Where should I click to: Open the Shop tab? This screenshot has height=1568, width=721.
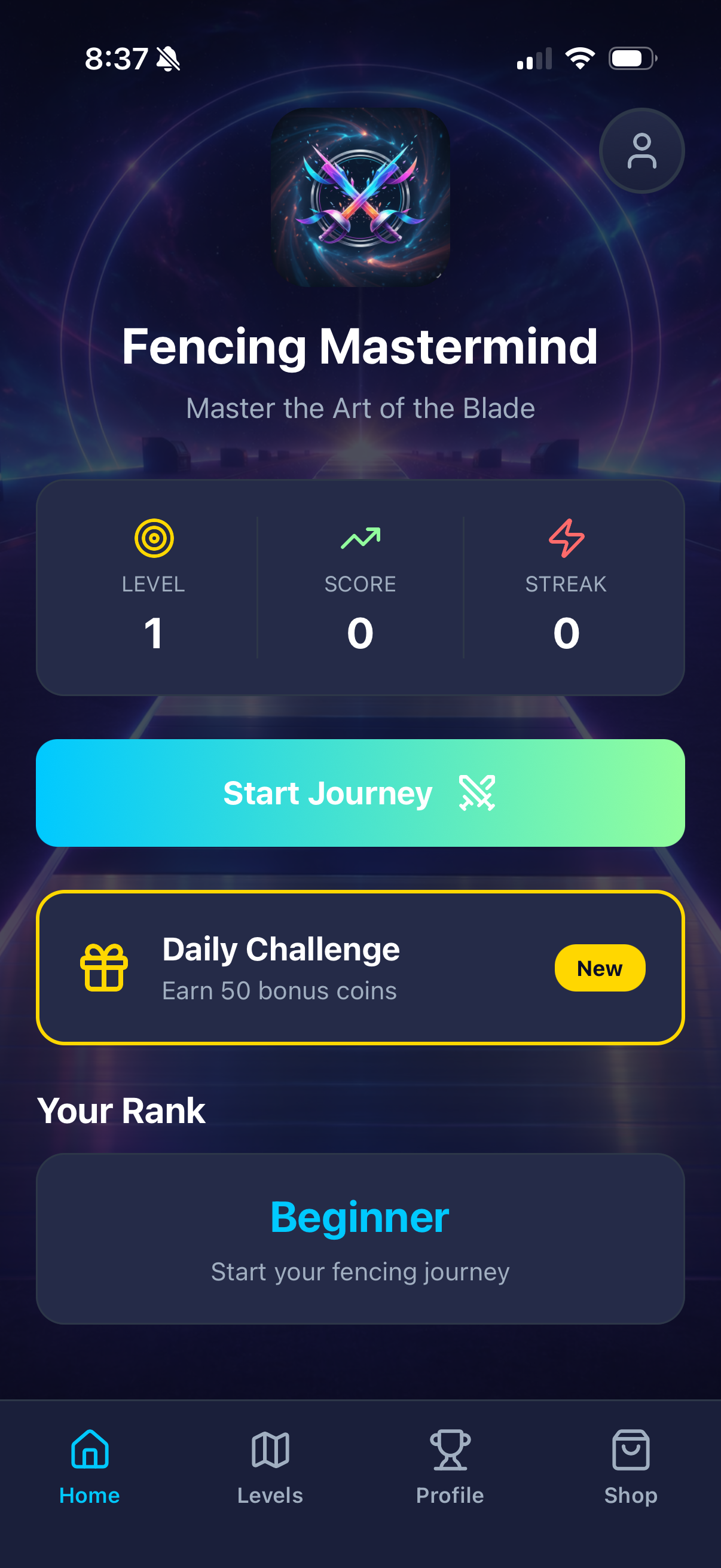(631, 1468)
